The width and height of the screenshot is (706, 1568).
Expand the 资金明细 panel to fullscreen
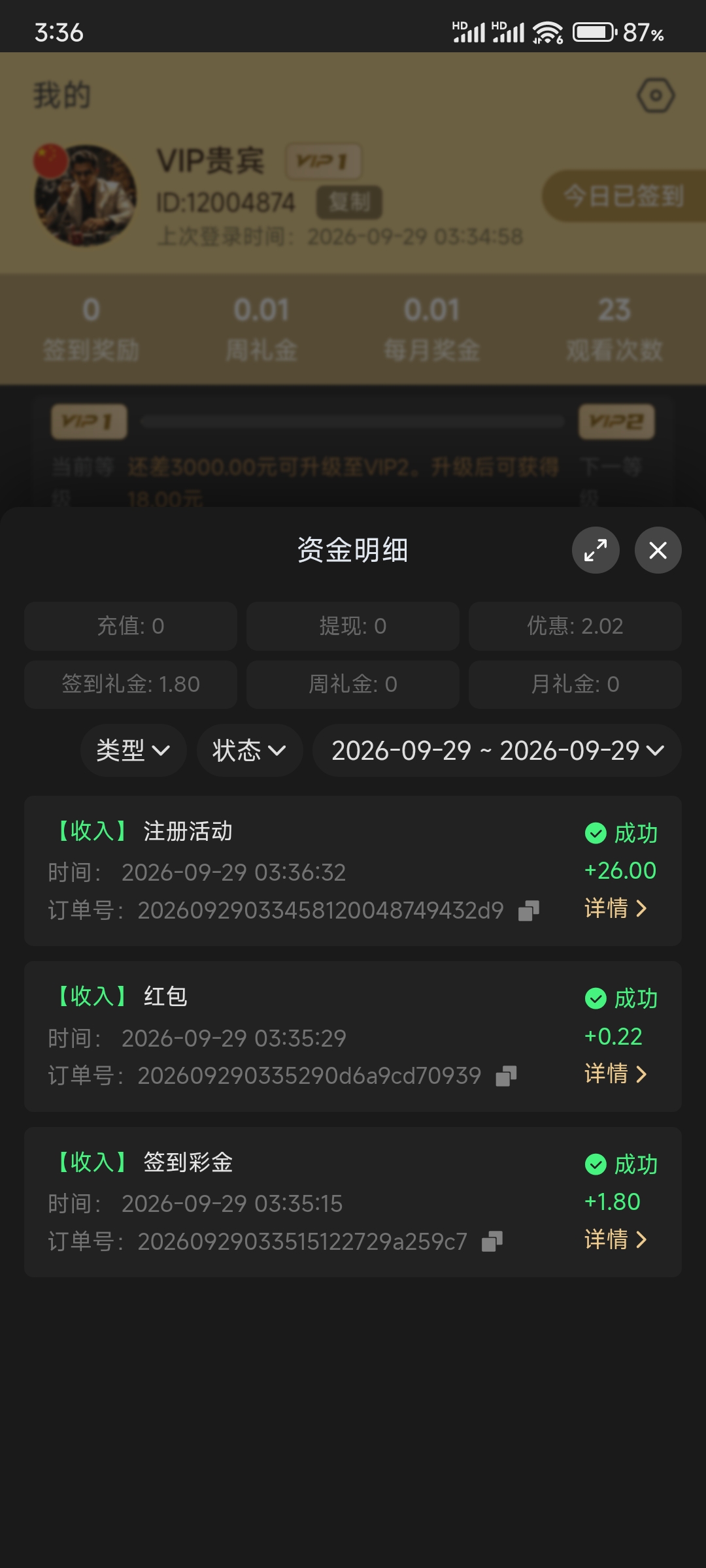596,550
